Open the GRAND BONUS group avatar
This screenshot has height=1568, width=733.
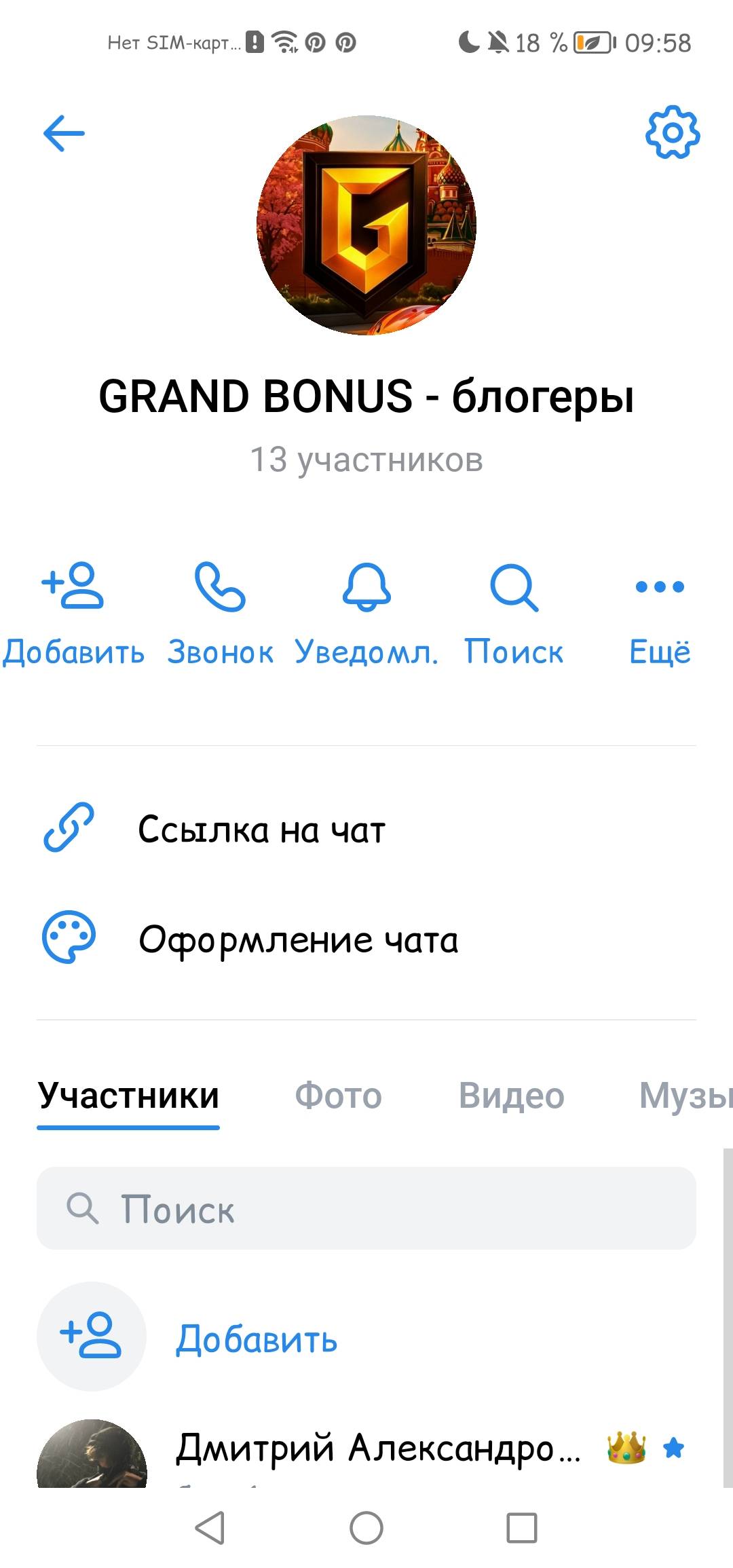366,225
